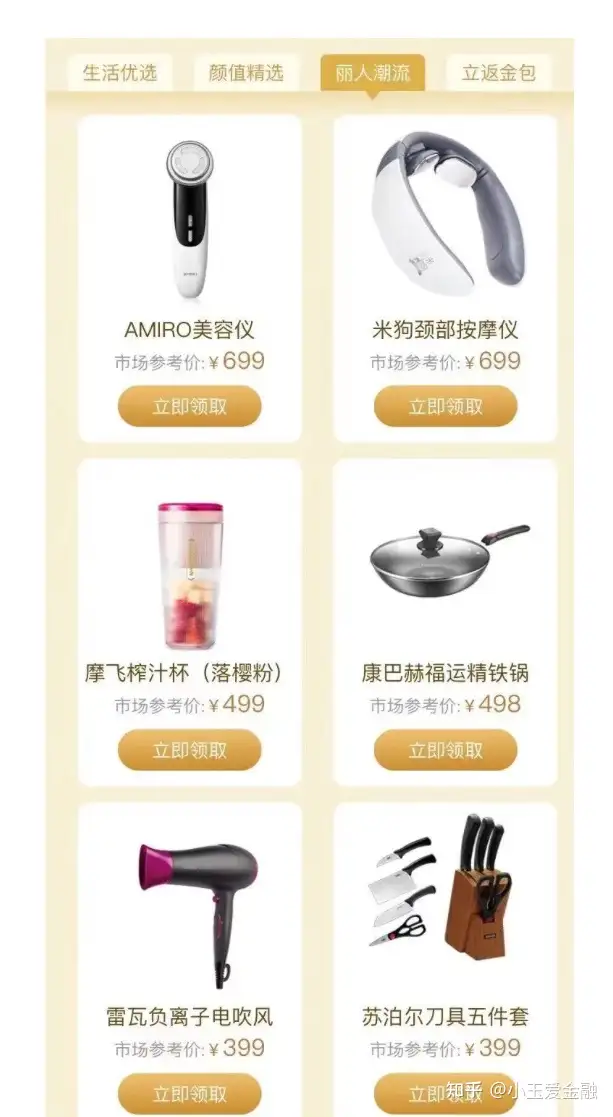Tap 立即领取 for 康巴赫福运精铁锅

click(445, 750)
